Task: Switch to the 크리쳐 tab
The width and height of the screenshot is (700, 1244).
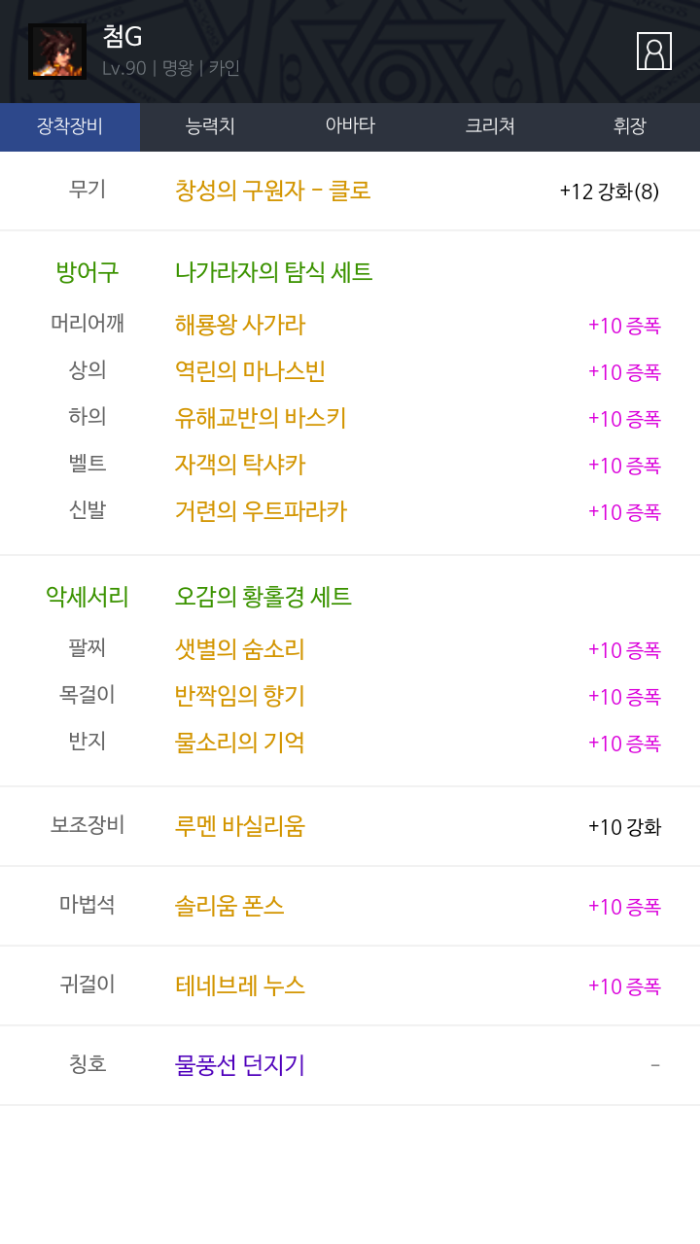Action: point(490,127)
